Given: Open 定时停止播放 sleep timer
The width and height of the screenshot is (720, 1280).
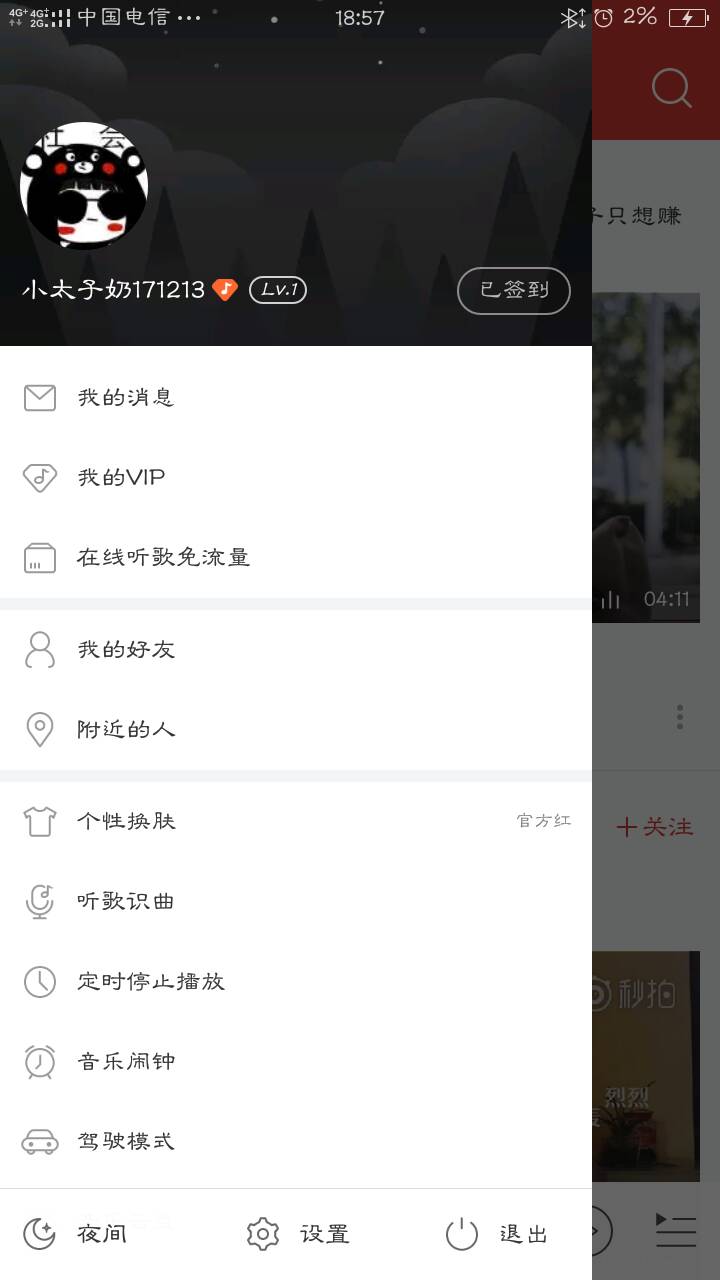Looking at the screenshot, I should pos(296,982).
